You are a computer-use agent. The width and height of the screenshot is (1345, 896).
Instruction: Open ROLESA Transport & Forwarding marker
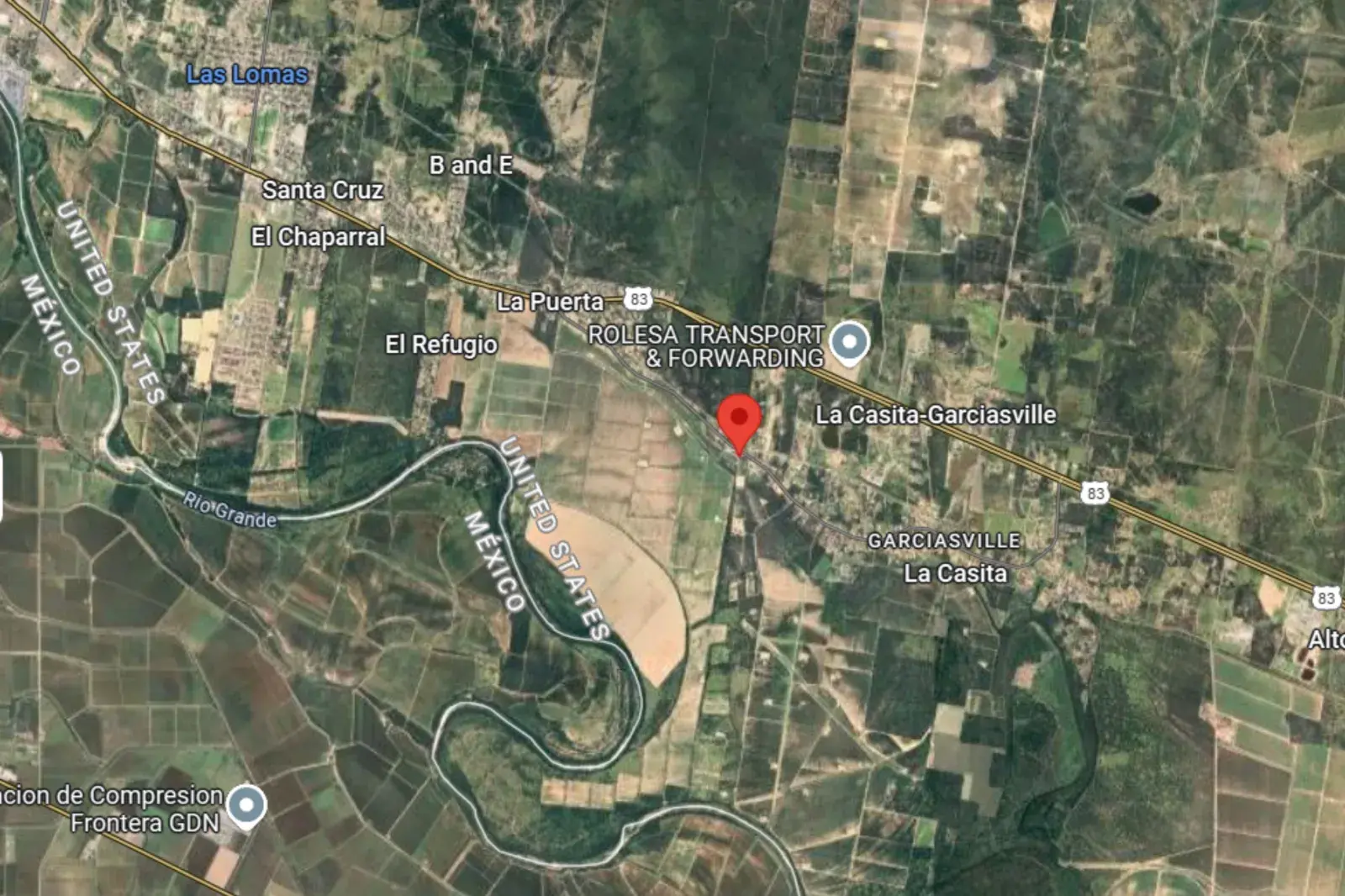pyautogui.click(x=849, y=343)
